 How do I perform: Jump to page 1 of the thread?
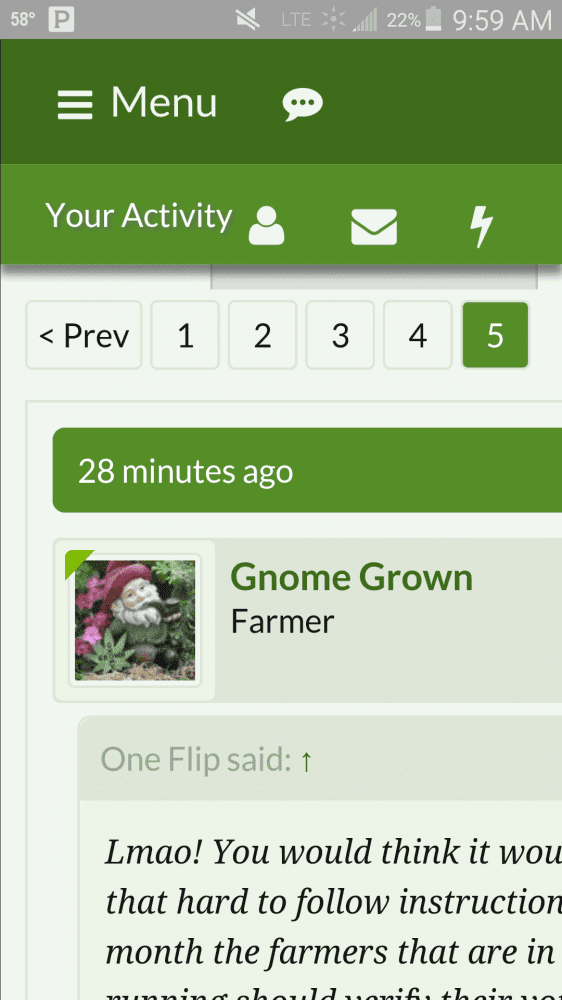[x=185, y=335]
